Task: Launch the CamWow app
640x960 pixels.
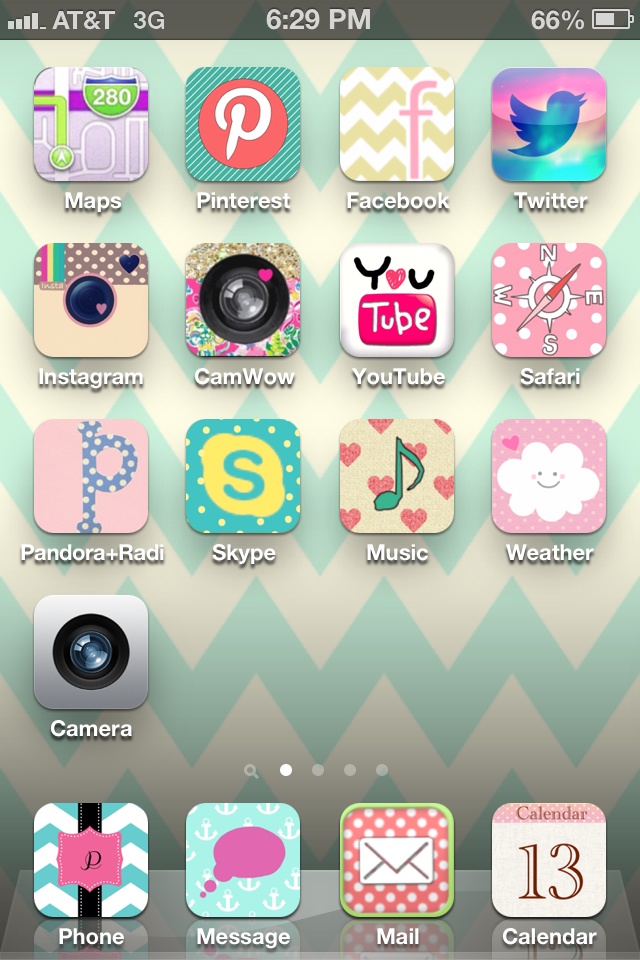Action: click(x=243, y=300)
